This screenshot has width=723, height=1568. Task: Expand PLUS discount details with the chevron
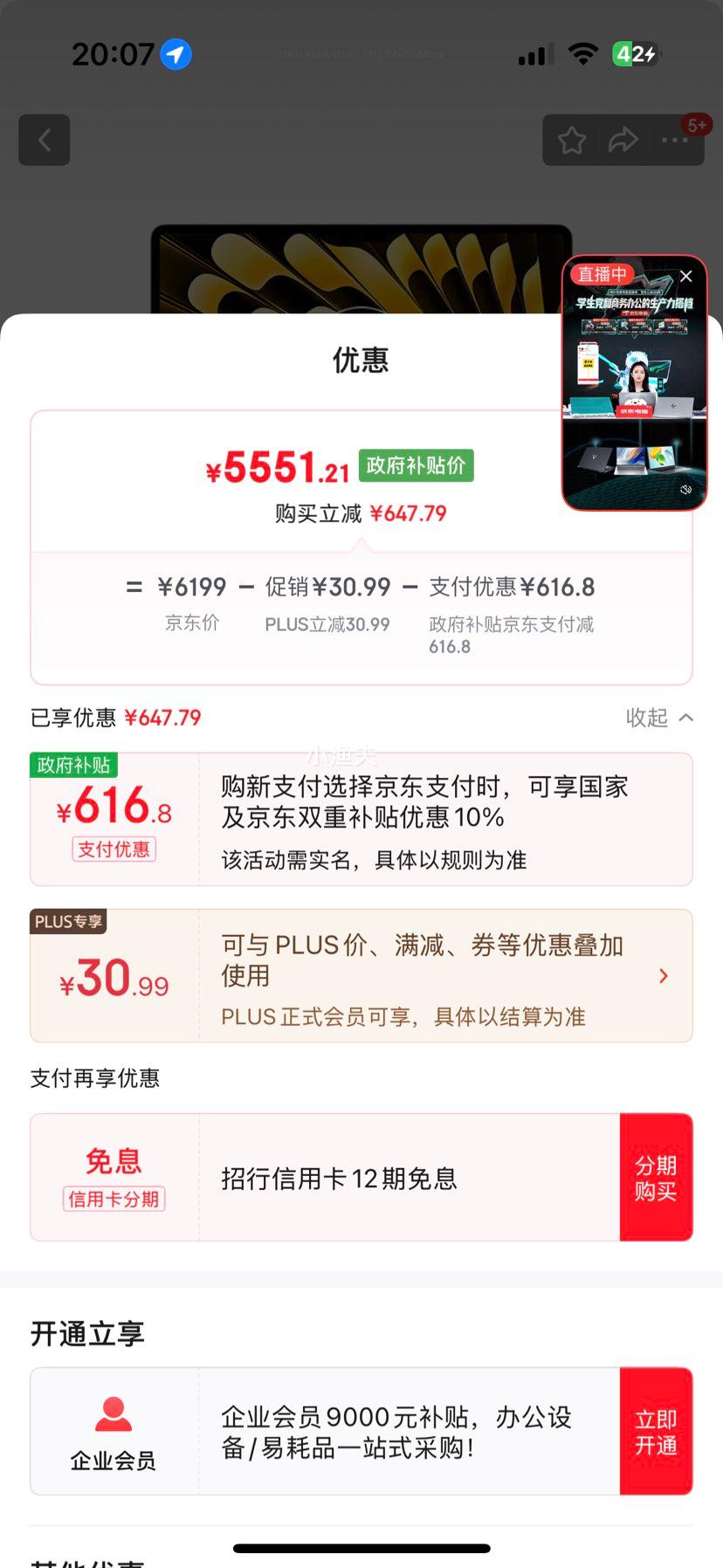pyautogui.click(x=663, y=975)
